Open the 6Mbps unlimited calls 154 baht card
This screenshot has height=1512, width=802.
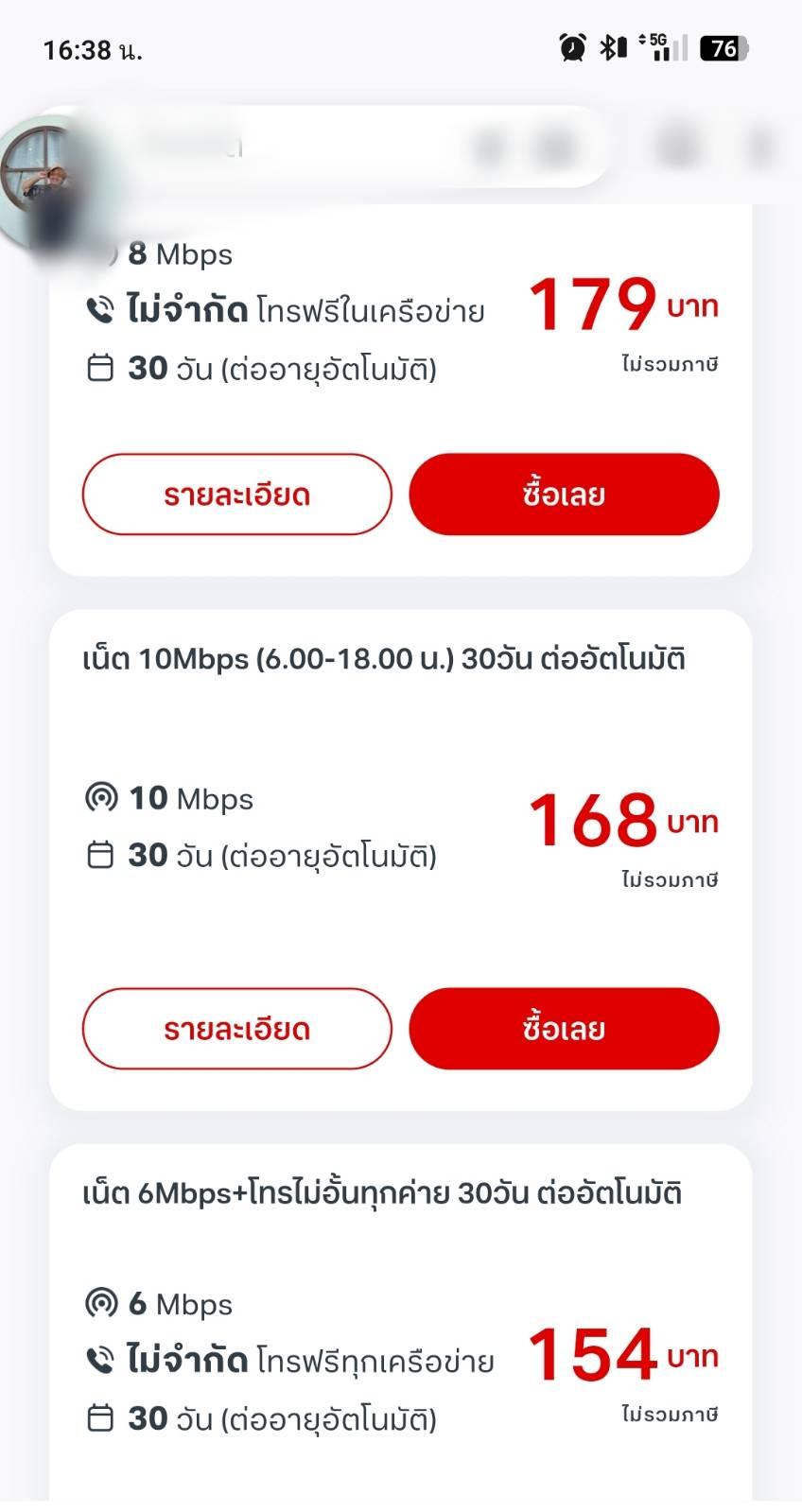pos(400,1322)
